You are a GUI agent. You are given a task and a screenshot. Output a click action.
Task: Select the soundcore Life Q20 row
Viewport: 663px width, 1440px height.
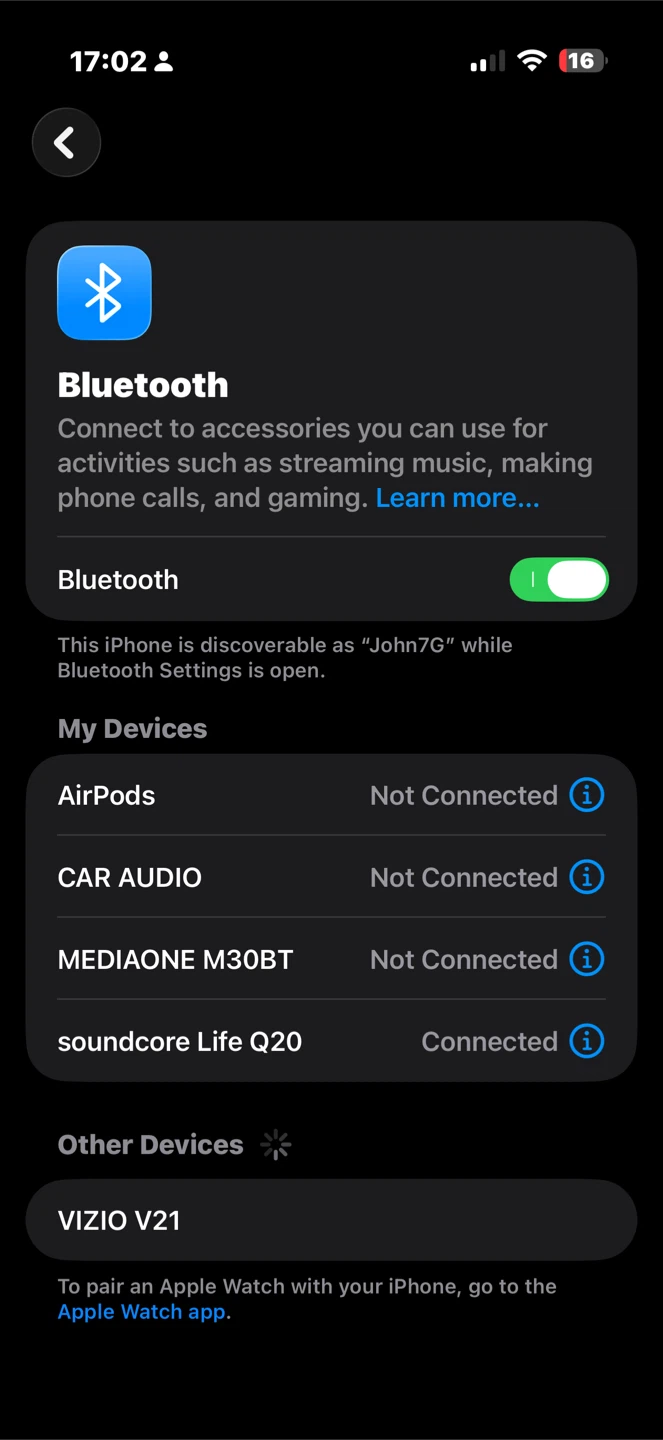(x=331, y=1042)
